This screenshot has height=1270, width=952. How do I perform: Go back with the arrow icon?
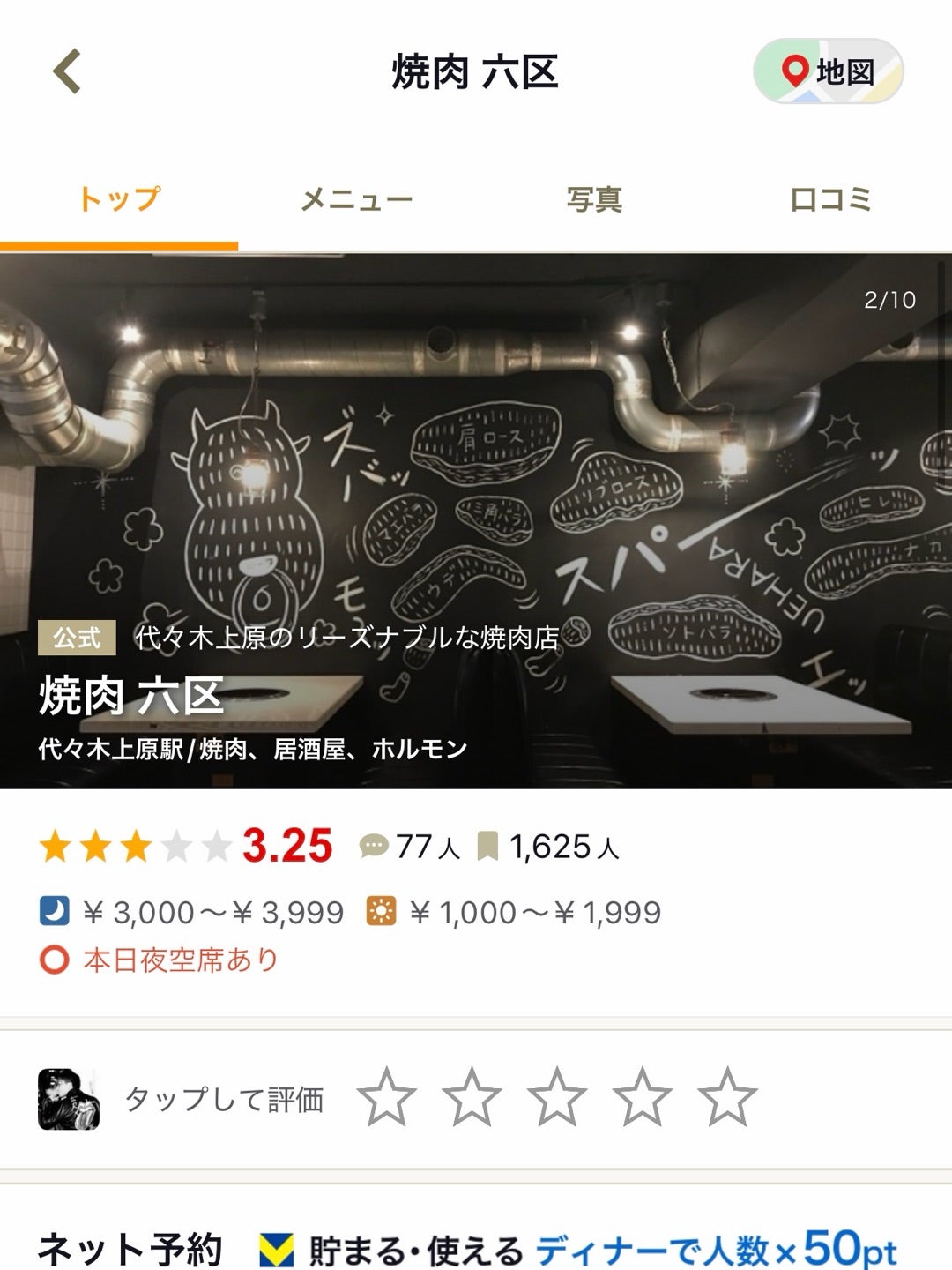[67, 71]
